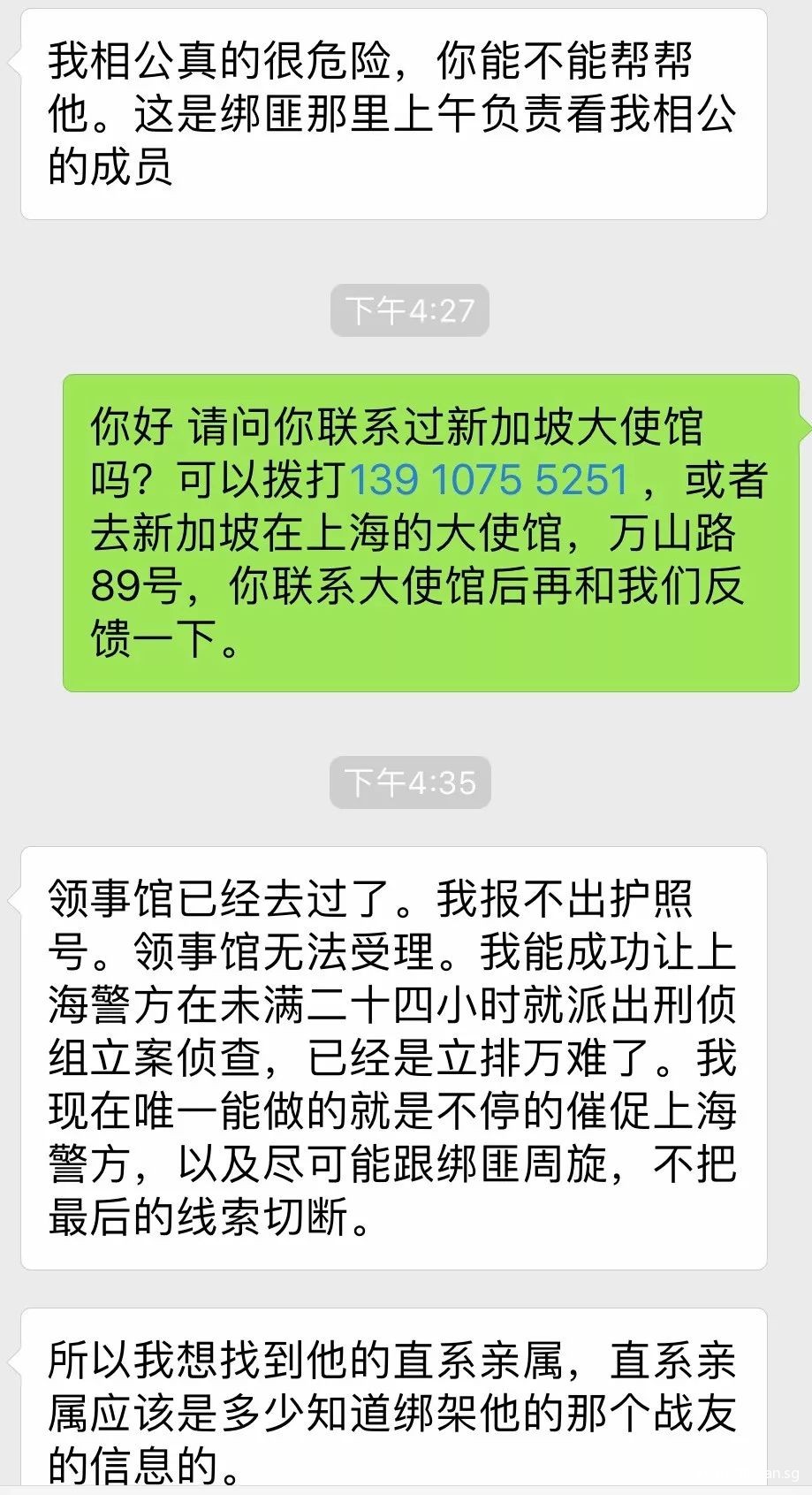This screenshot has height=1495, width=812.
Task: Tap the phone number 139 1075 5251
Action: [x=489, y=480]
